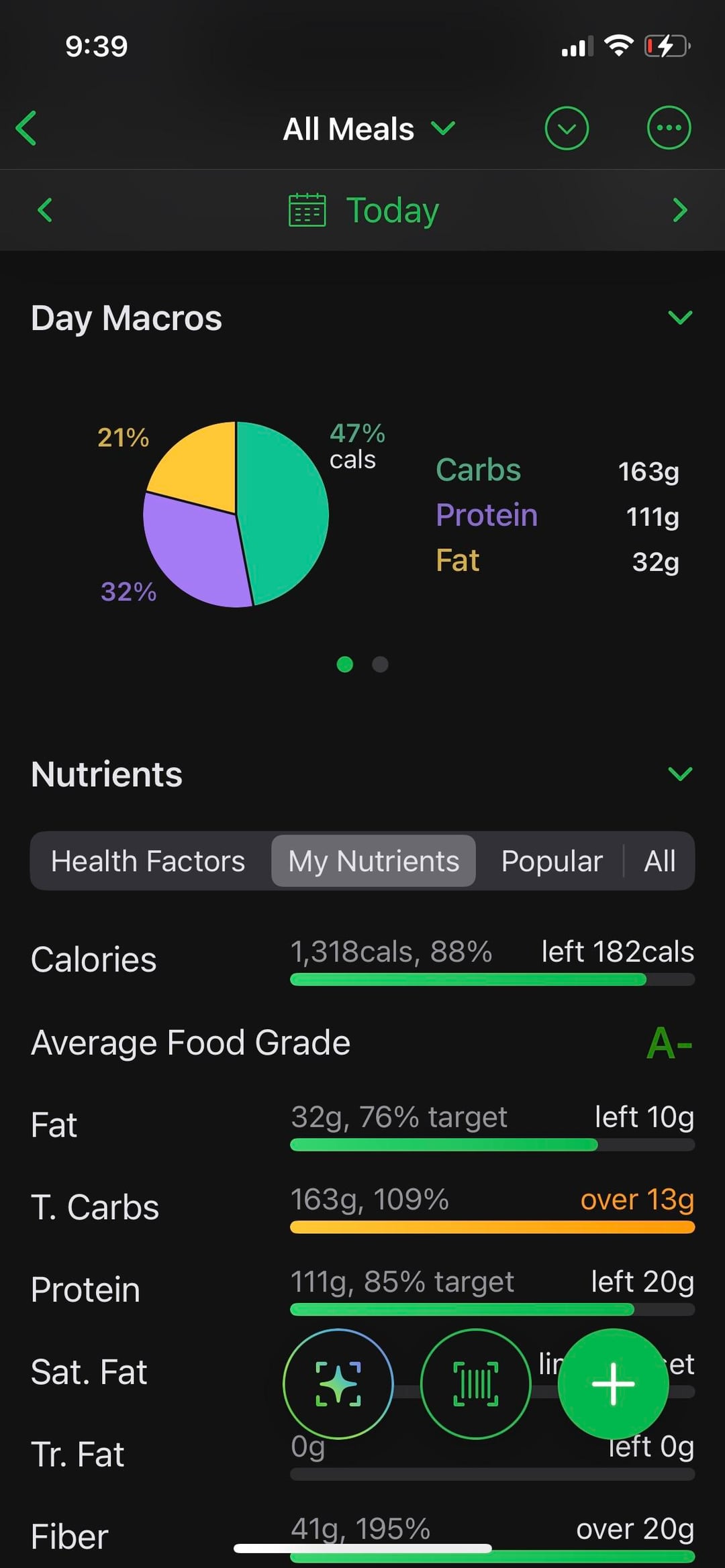Open the Protein nutrient row
The height and width of the screenshot is (1568, 725).
click(362, 1290)
